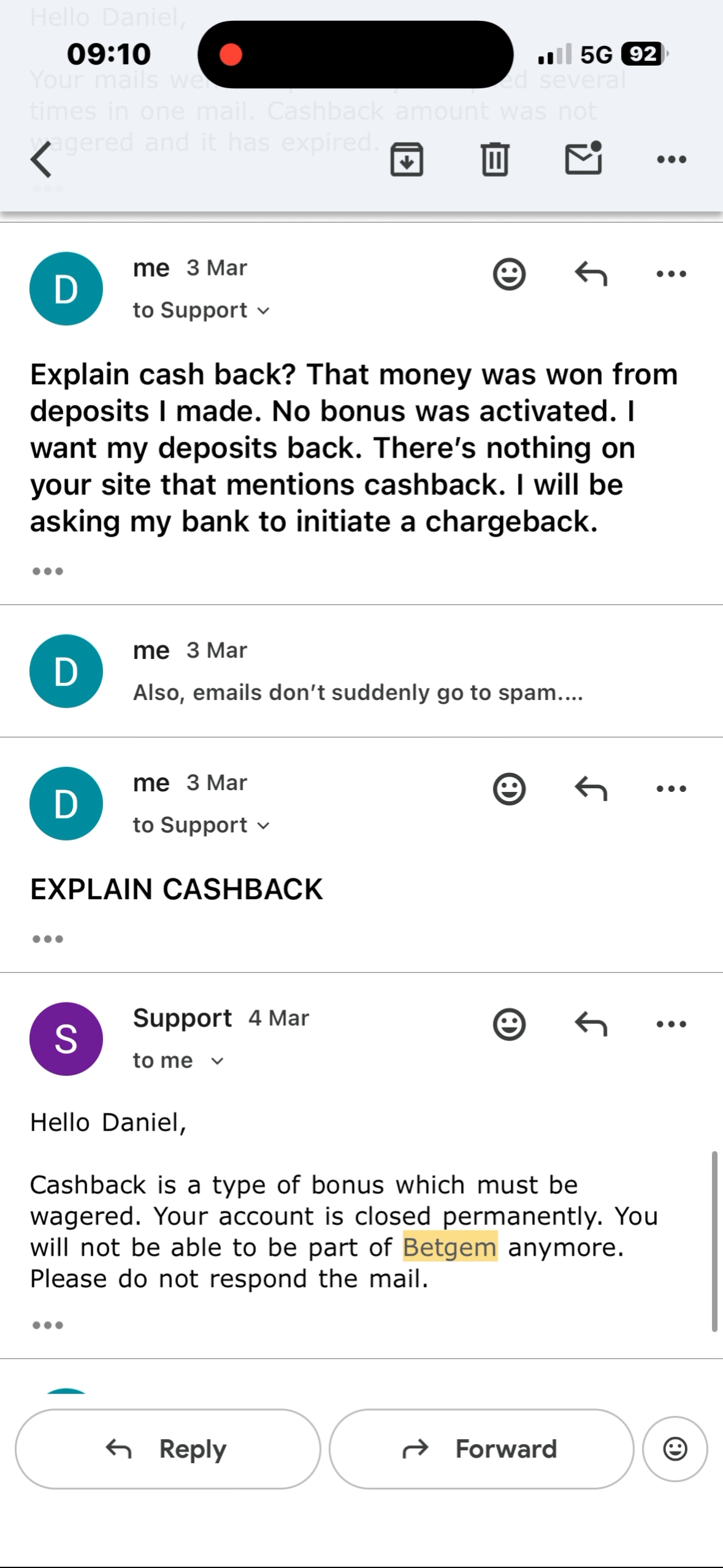
Task: Reply to the 'EXPLAIN CASHBACK' message
Action: [x=591, y=788]
